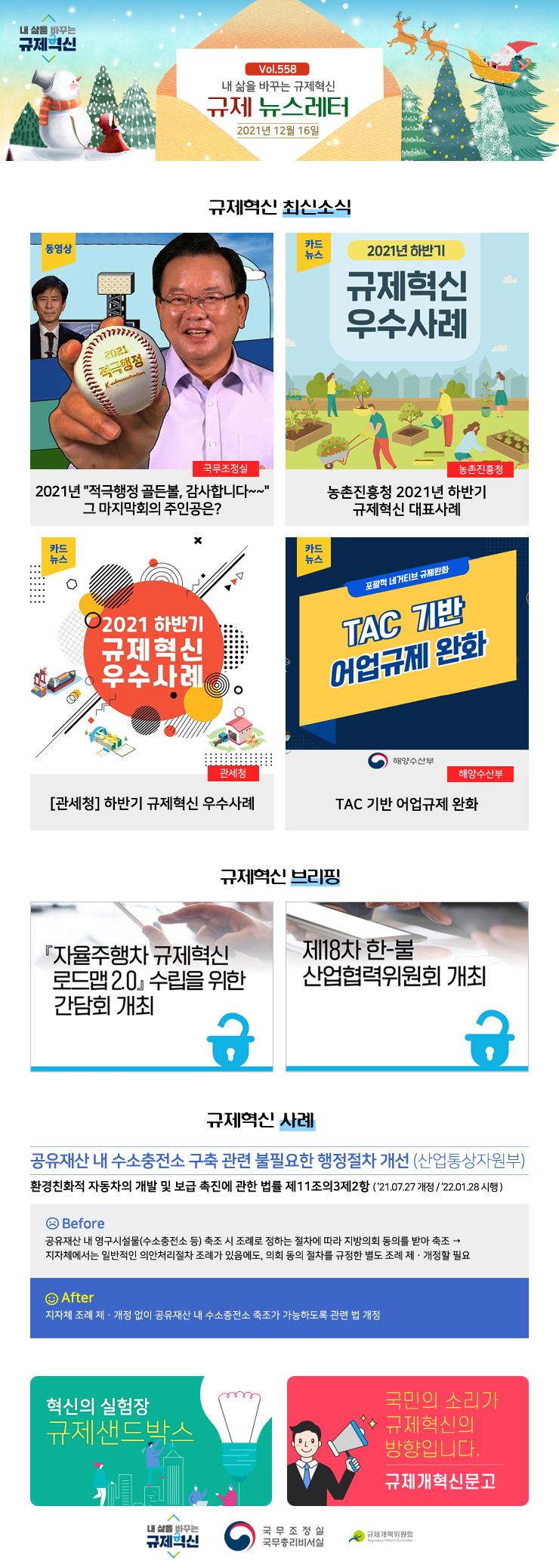Read the 자율주행차 규제혁신 로드맵 2.0 briefing
Screen dimensions: 559x1568
point(152,985)
